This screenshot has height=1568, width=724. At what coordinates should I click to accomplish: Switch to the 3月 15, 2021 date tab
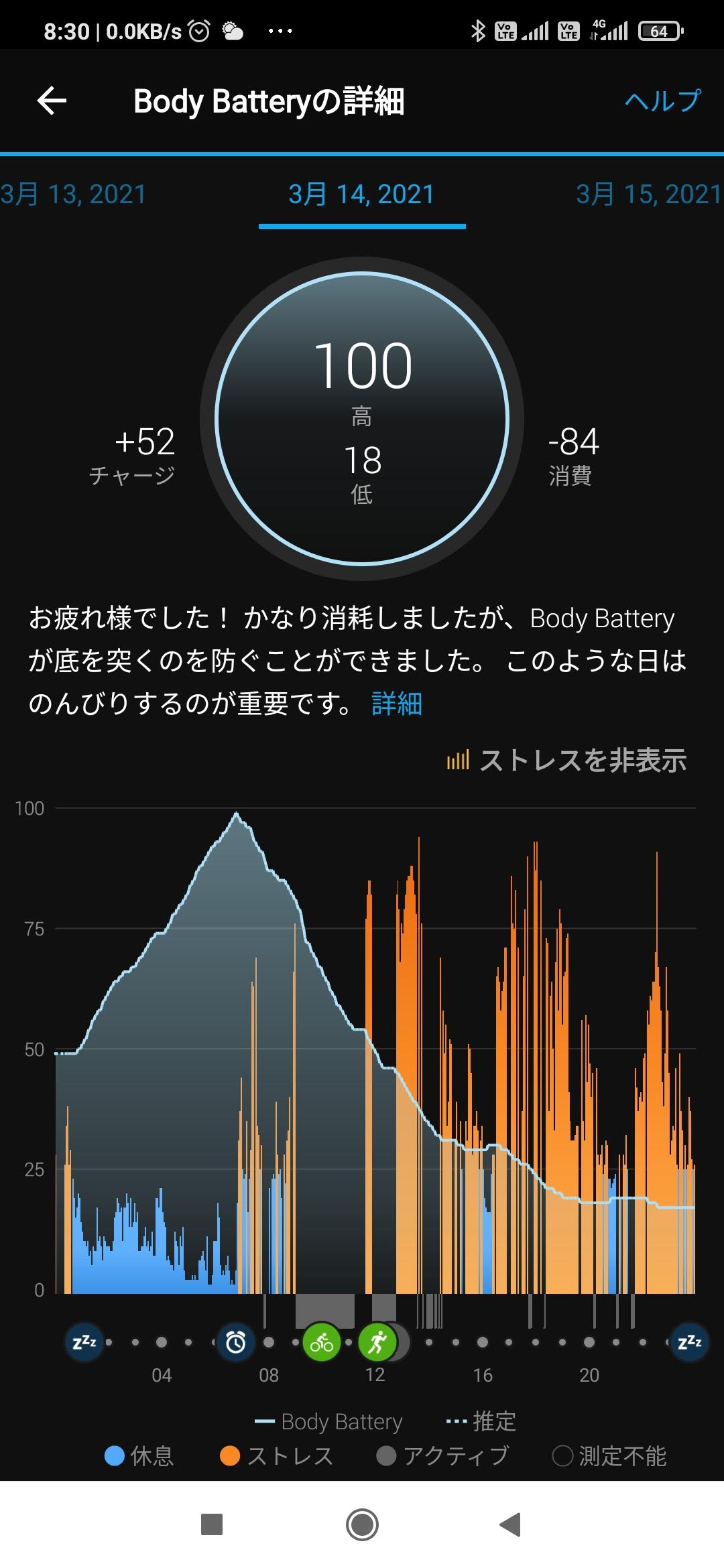click(649, 194)
